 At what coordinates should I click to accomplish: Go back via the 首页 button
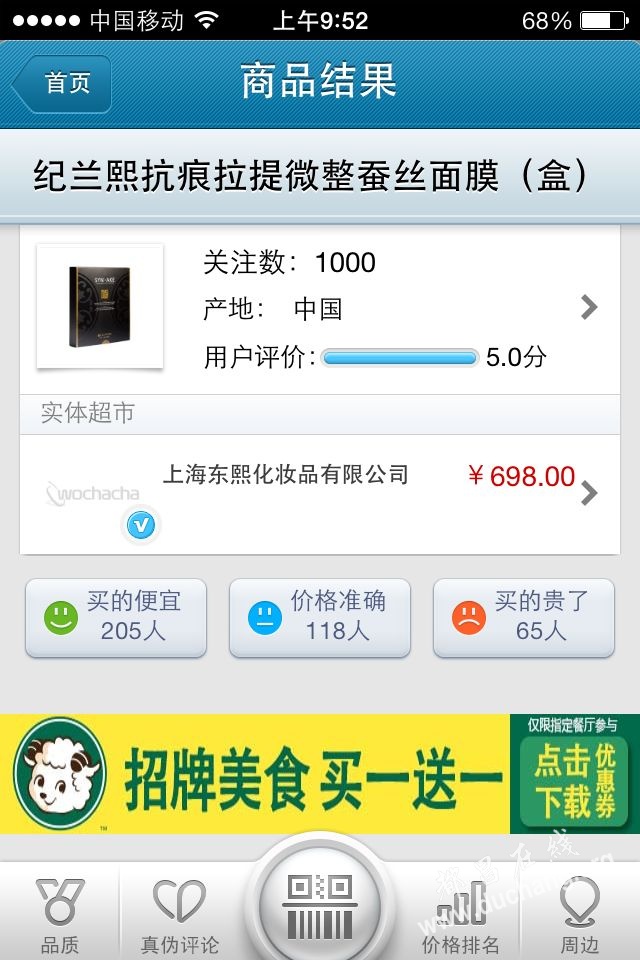pos(62,84)
